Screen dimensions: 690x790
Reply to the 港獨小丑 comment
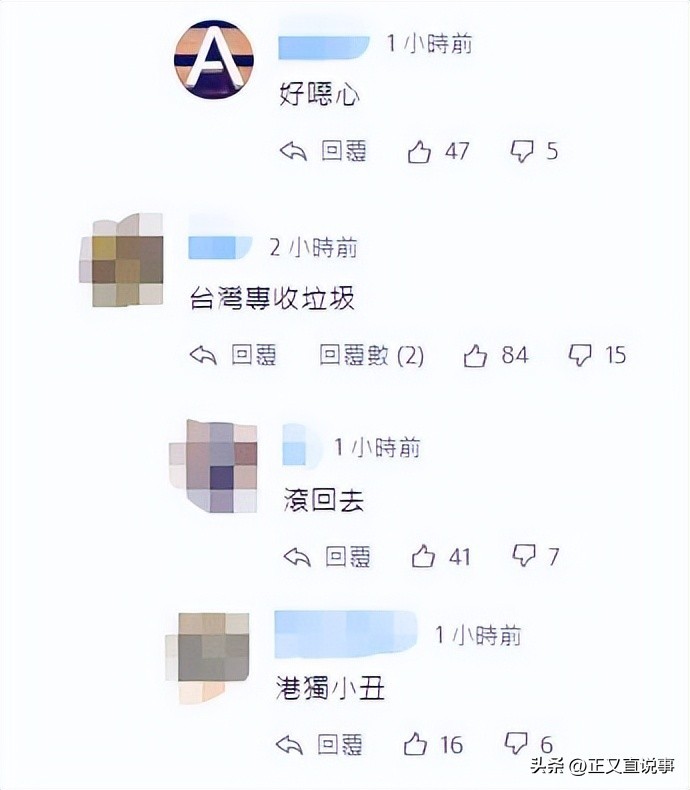click(x=320, y=744)
